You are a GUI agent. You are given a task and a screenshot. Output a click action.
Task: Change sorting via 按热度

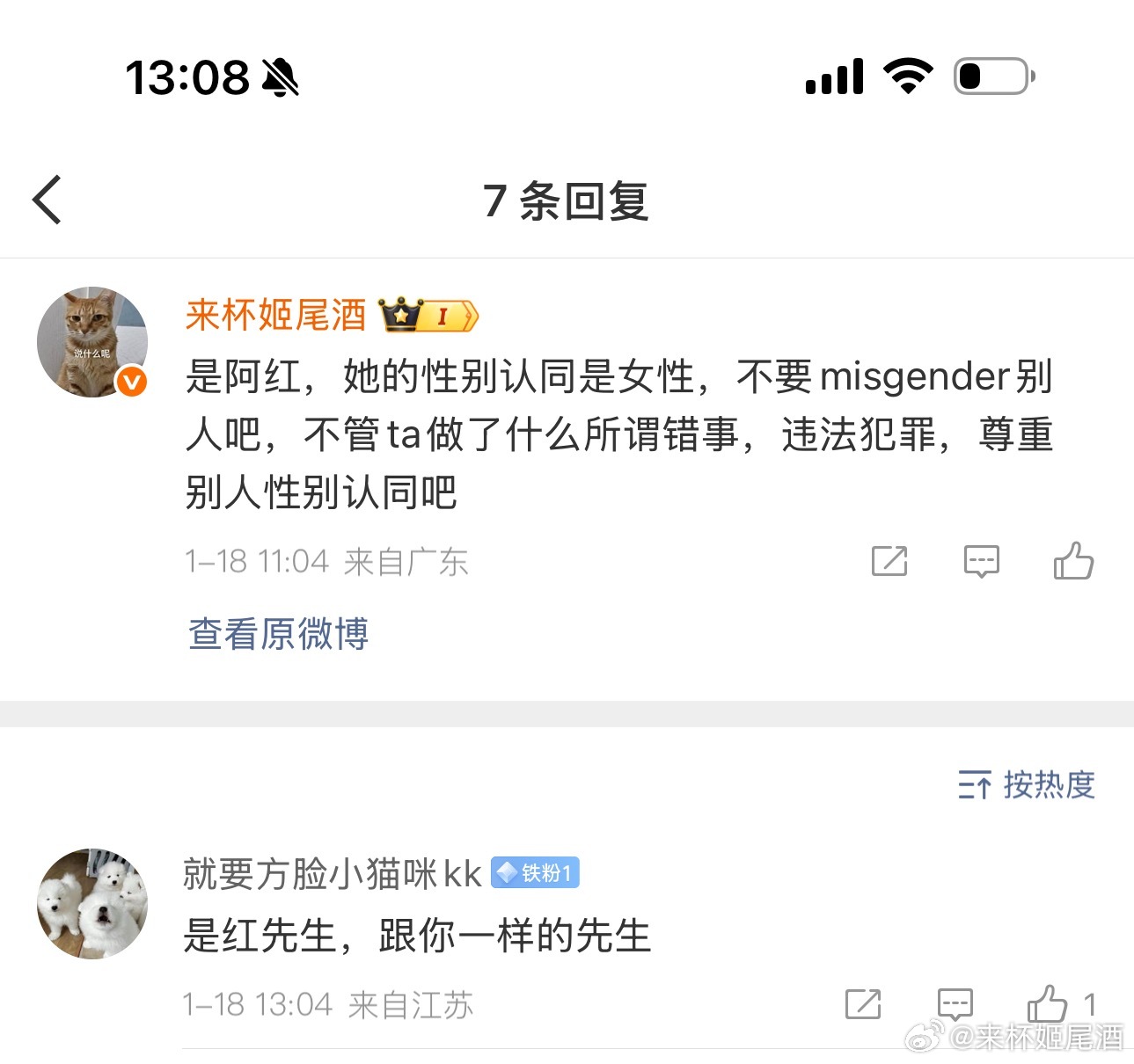click(1027, 784)
